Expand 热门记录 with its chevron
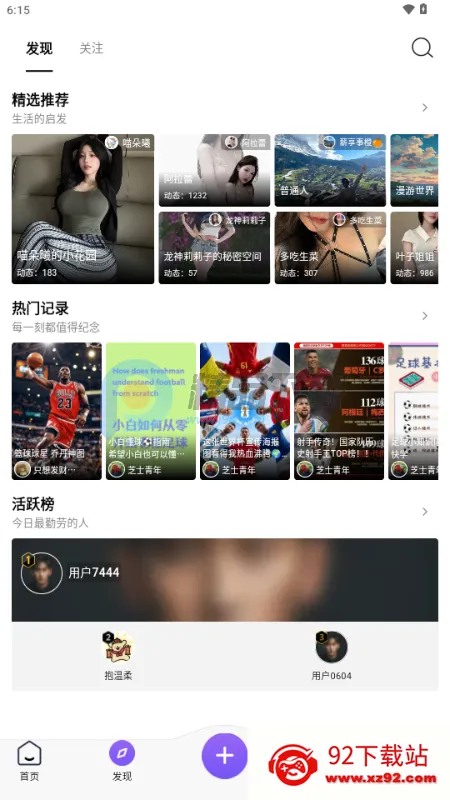The image size is (450, 800). point(424,316)
